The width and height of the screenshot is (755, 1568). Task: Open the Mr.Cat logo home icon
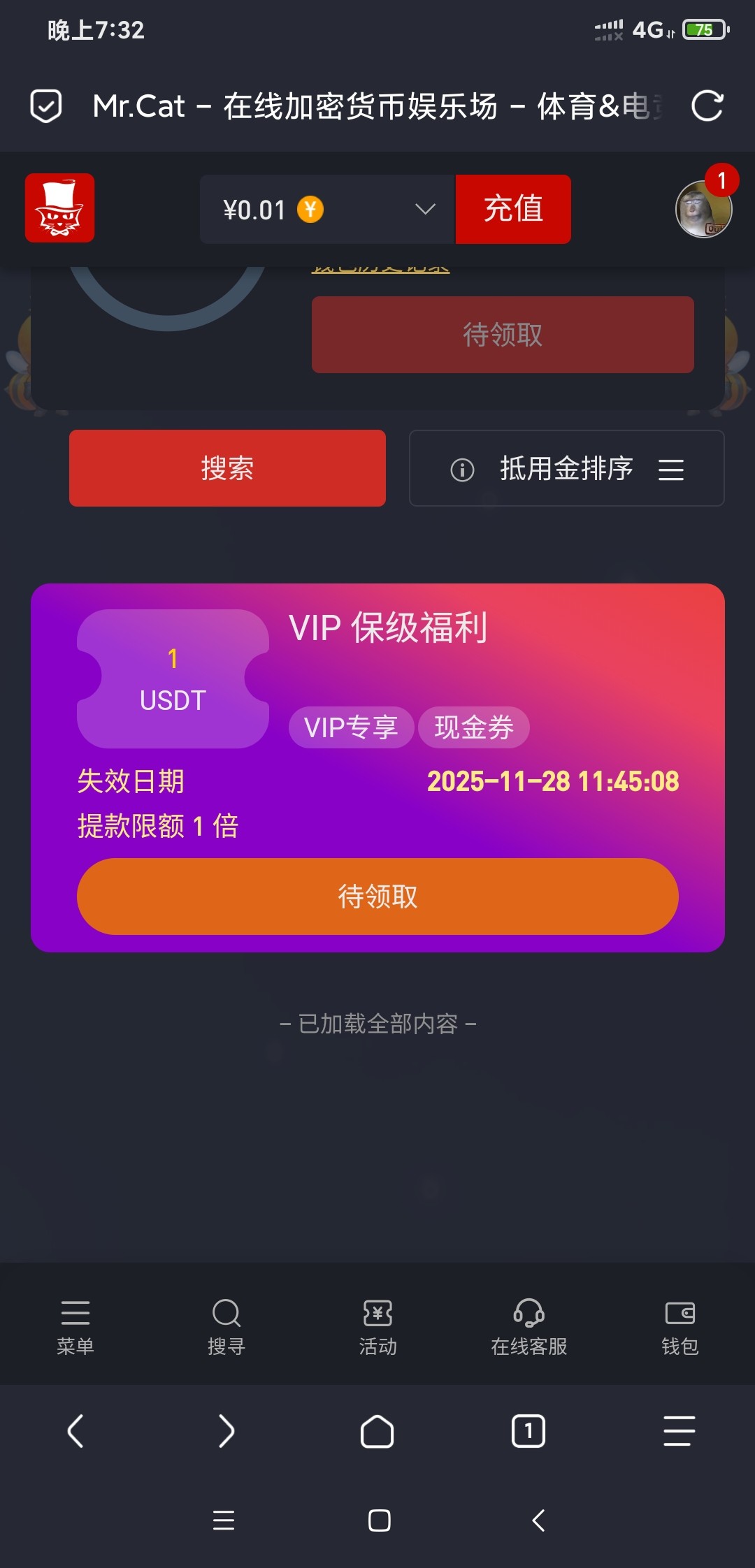[59, 208]
